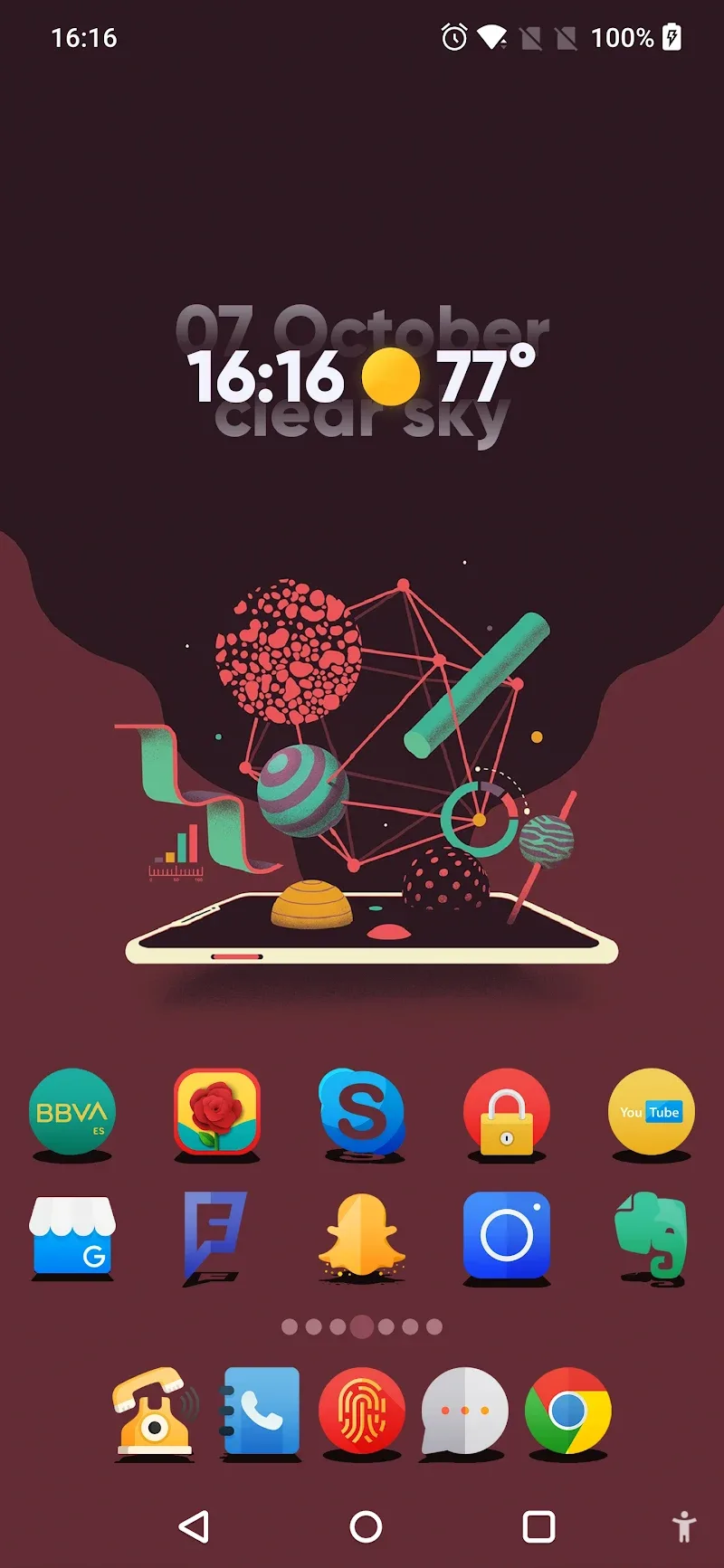Open the retro telephone dialer app
The height and width of the screenshot is (1568, 724).
[156, 1411]
